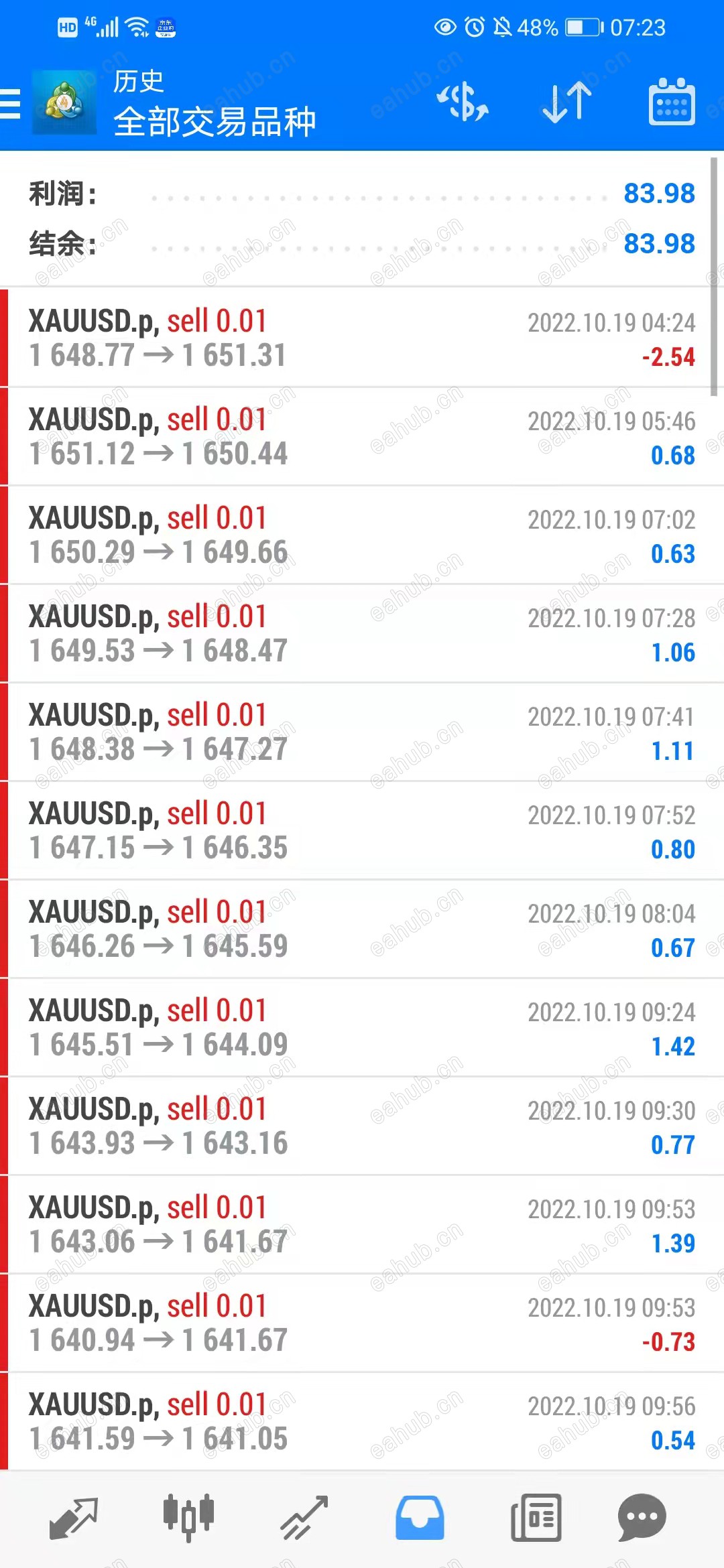Switch to the candlestick Chart tab
The image size is (724, 1568).
pos(188,1517)
